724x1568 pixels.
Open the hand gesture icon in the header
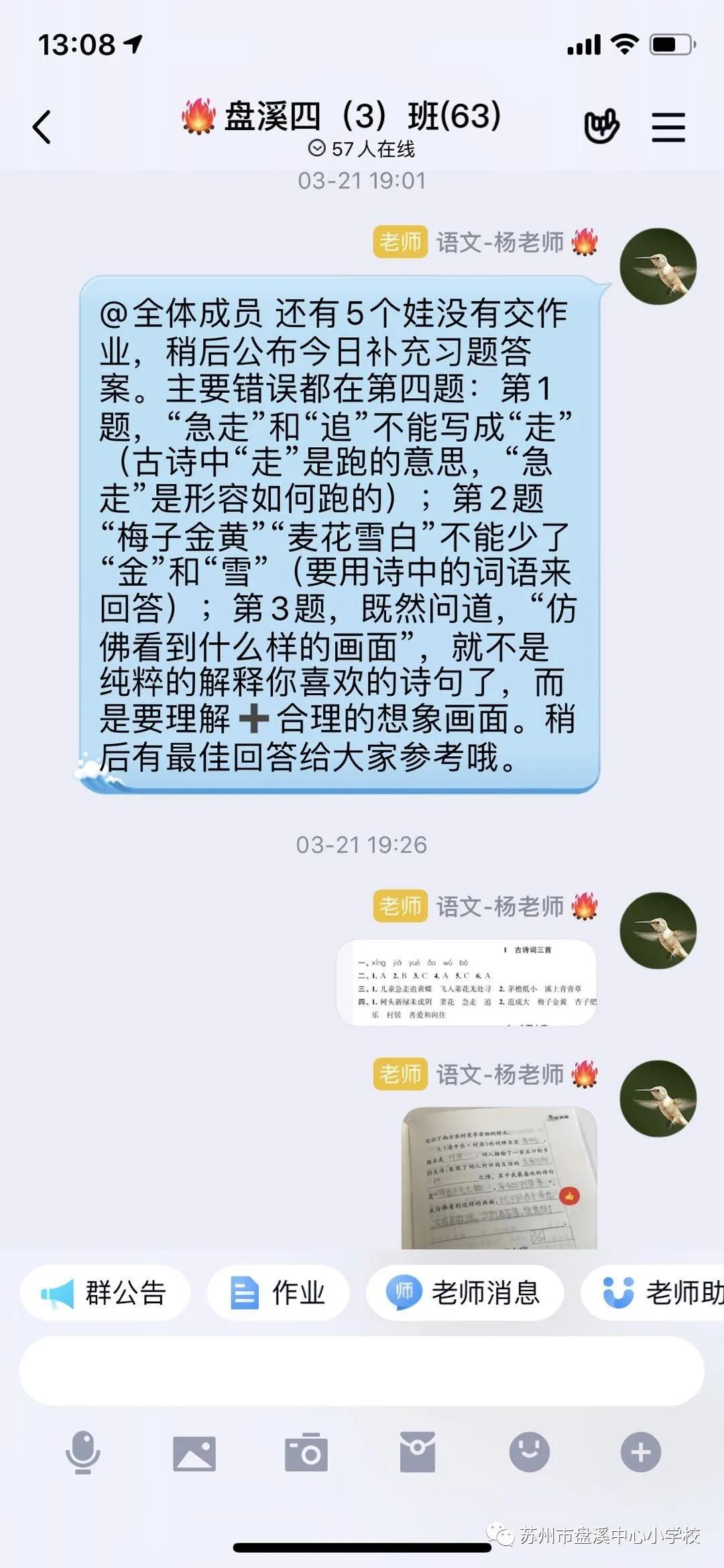601,127
